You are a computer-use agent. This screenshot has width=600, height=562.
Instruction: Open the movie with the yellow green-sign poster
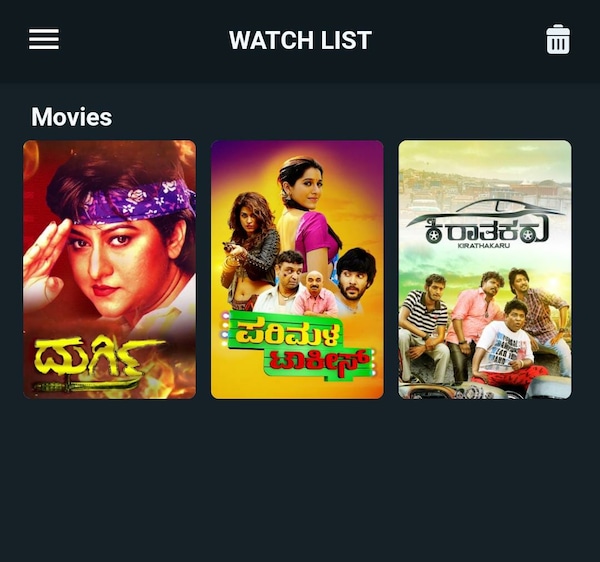click(297, 269)
